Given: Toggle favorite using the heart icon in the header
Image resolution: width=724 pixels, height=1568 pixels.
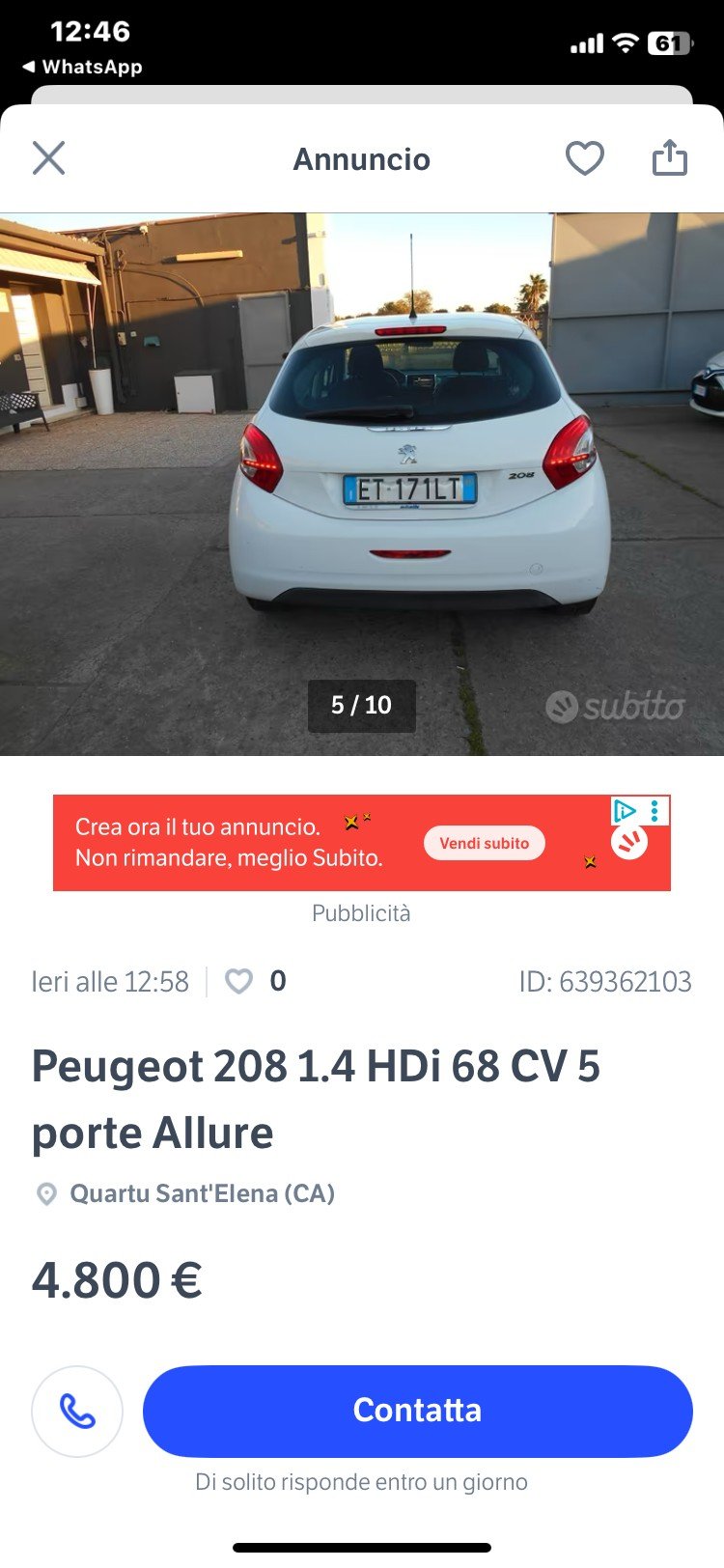Looking at the screenshot, I should (584, 158).
